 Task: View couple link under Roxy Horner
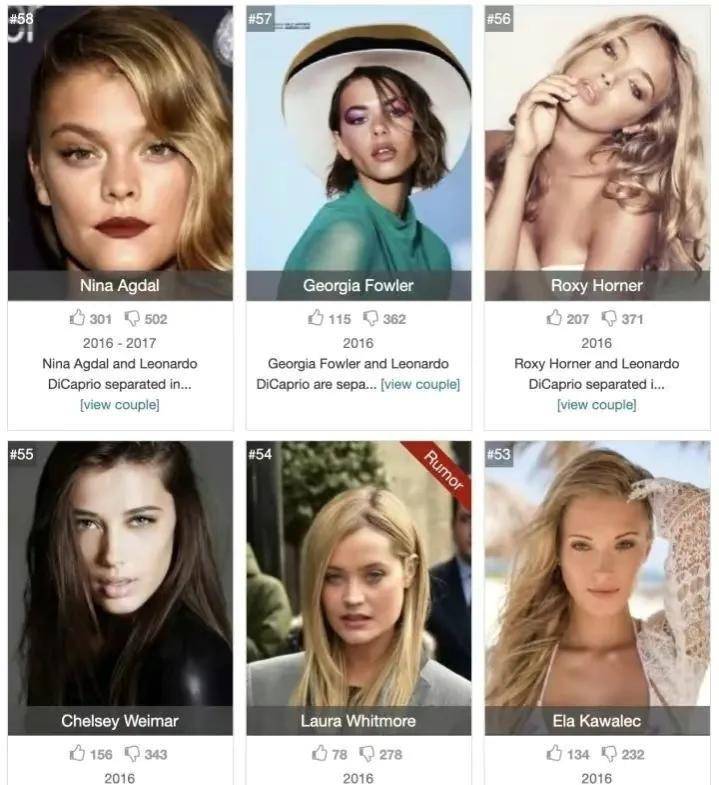point(597,405)
